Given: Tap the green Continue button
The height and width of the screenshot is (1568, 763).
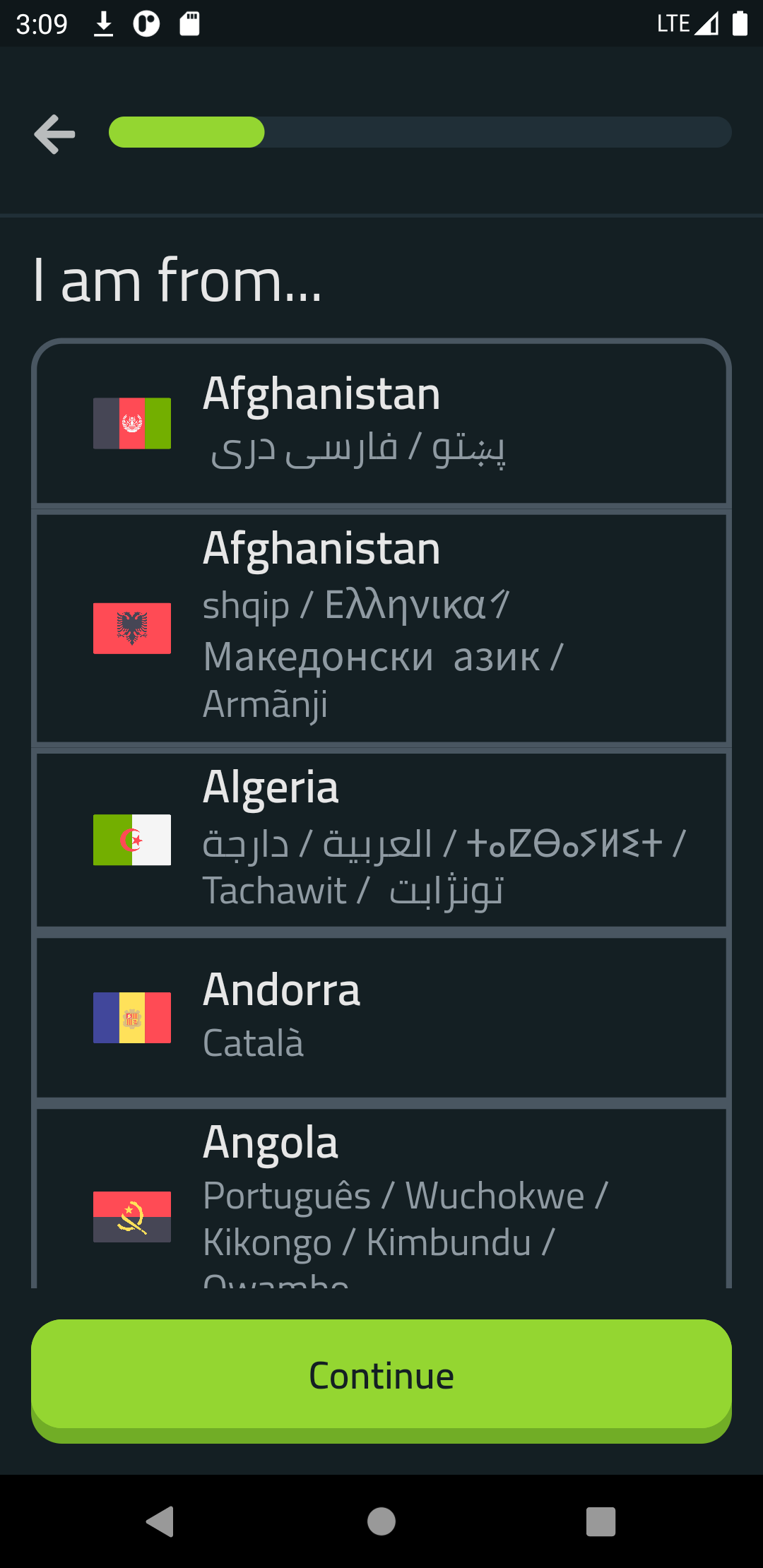Looking at the screenshot, I should (x=381, y=1380).
